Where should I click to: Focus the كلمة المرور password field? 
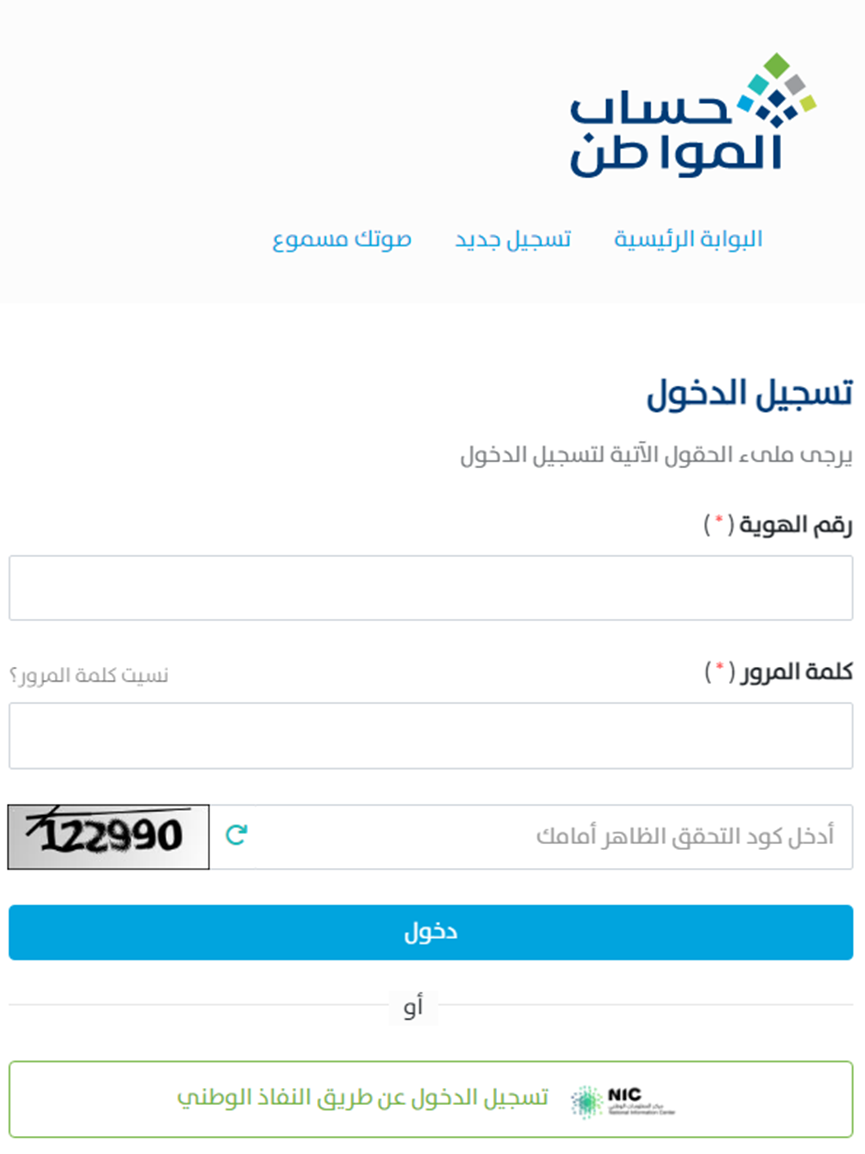(x=431, y=735)
